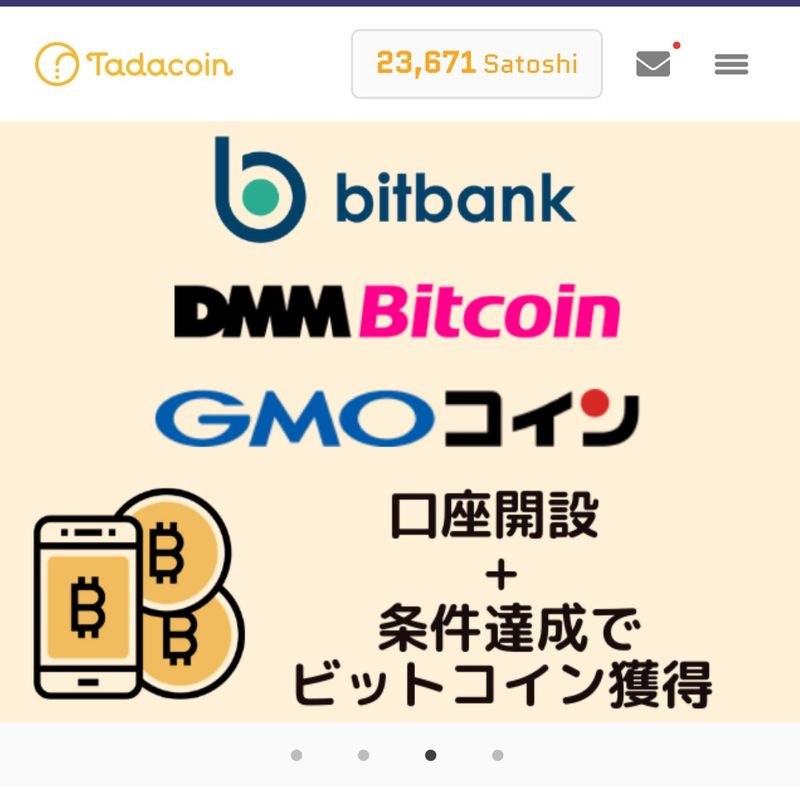Image resolution: width=800 pixels, height=787 pixels.
Task: Open the Tadacoin home logo
Action: (x=134, y=64)
